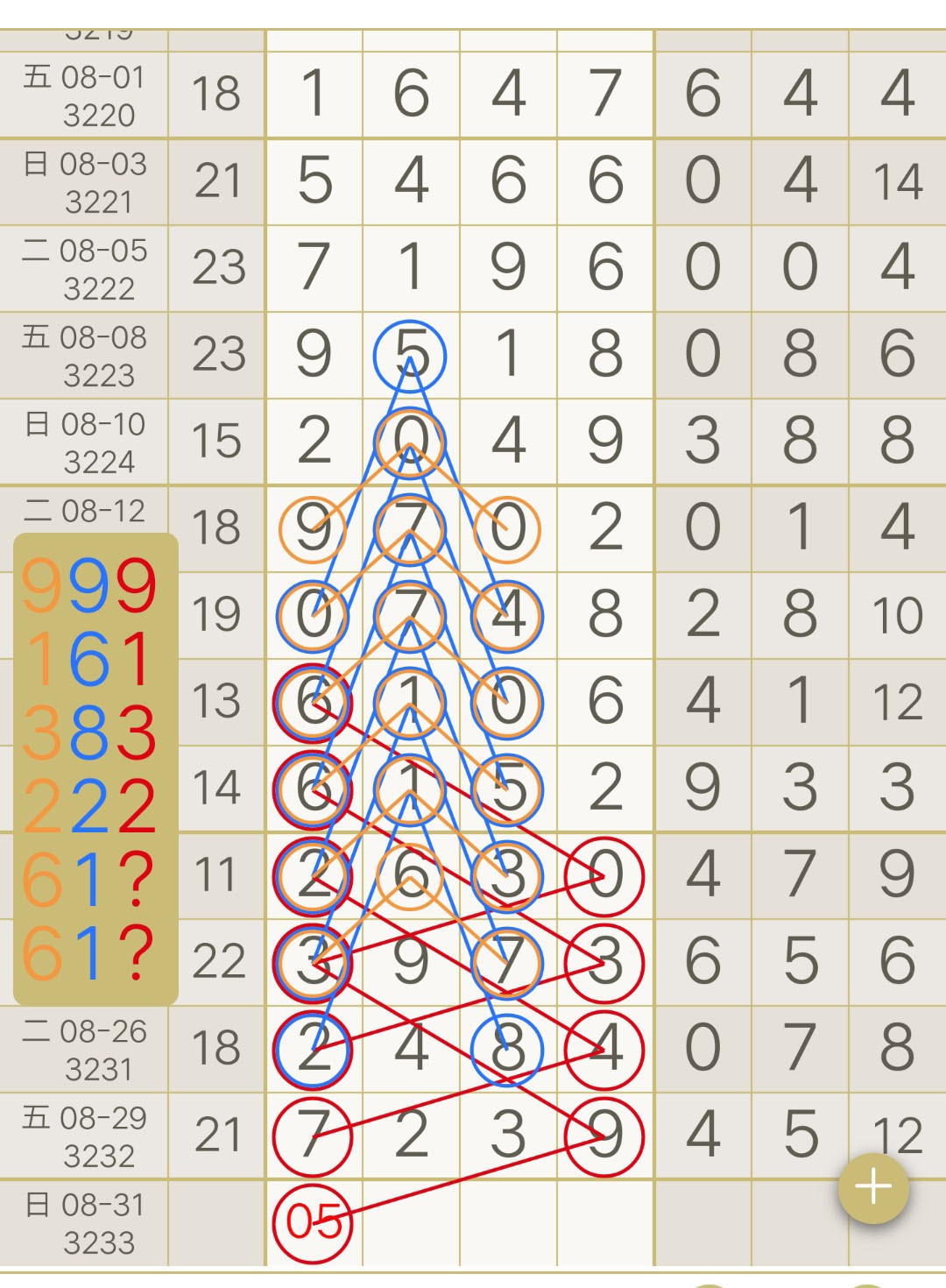Image resolution: width=946 pixels, height=1288 pixels.
Task: Tap the plus floating action button
Action: pos(873,1187)
